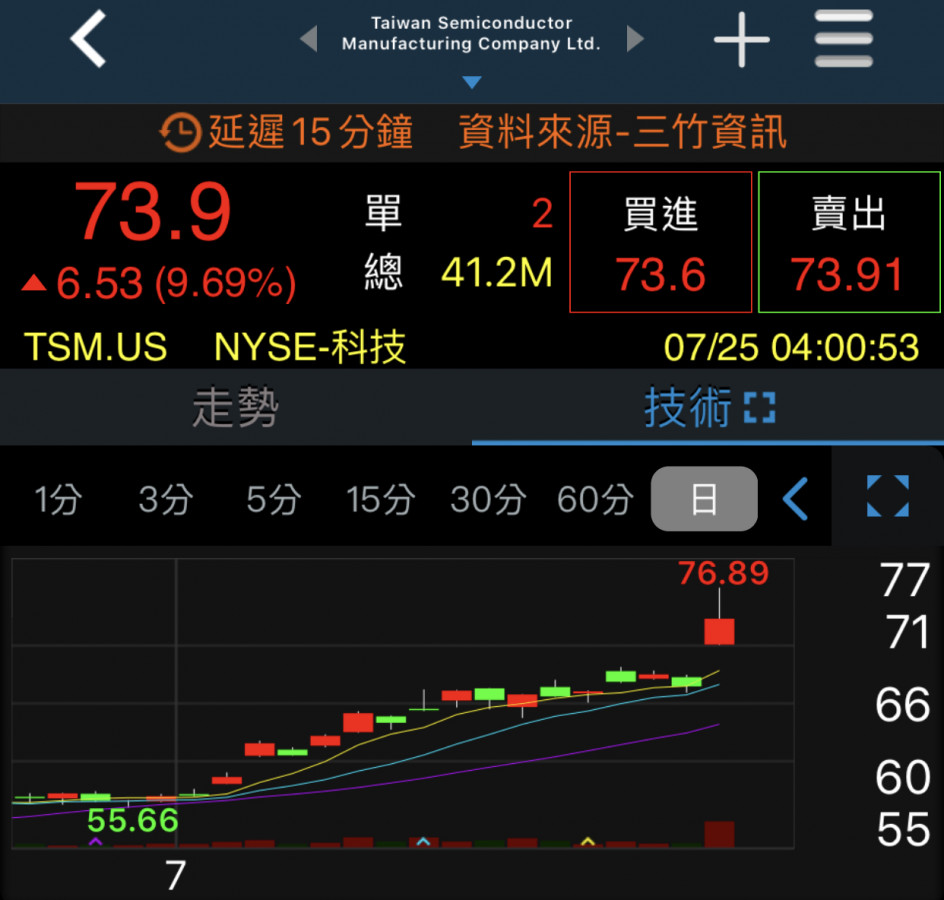The width and height of the screenshot is (944, 900).
Task: Set chart interval to 15分
Action: click(x=380, y=498)
